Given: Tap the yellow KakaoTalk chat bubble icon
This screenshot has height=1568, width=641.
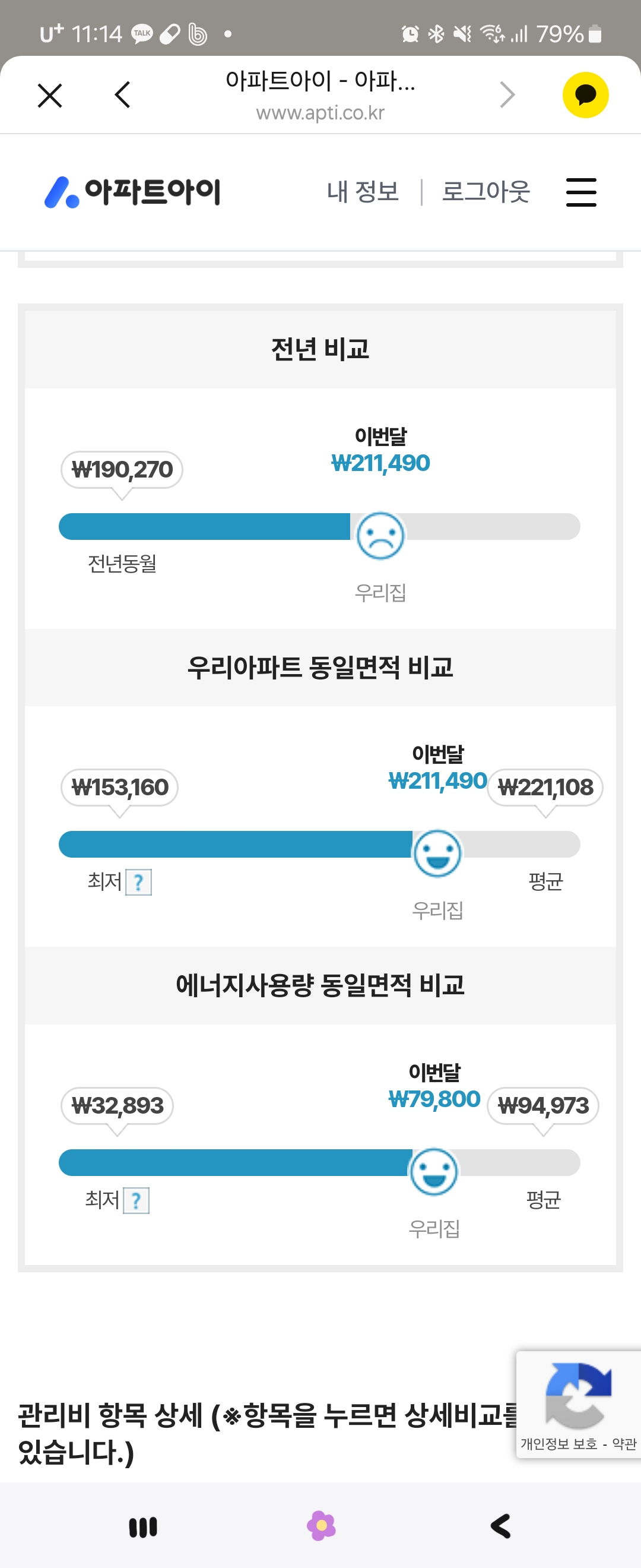Looking at the screenshot, I should [x=585, y=95].
